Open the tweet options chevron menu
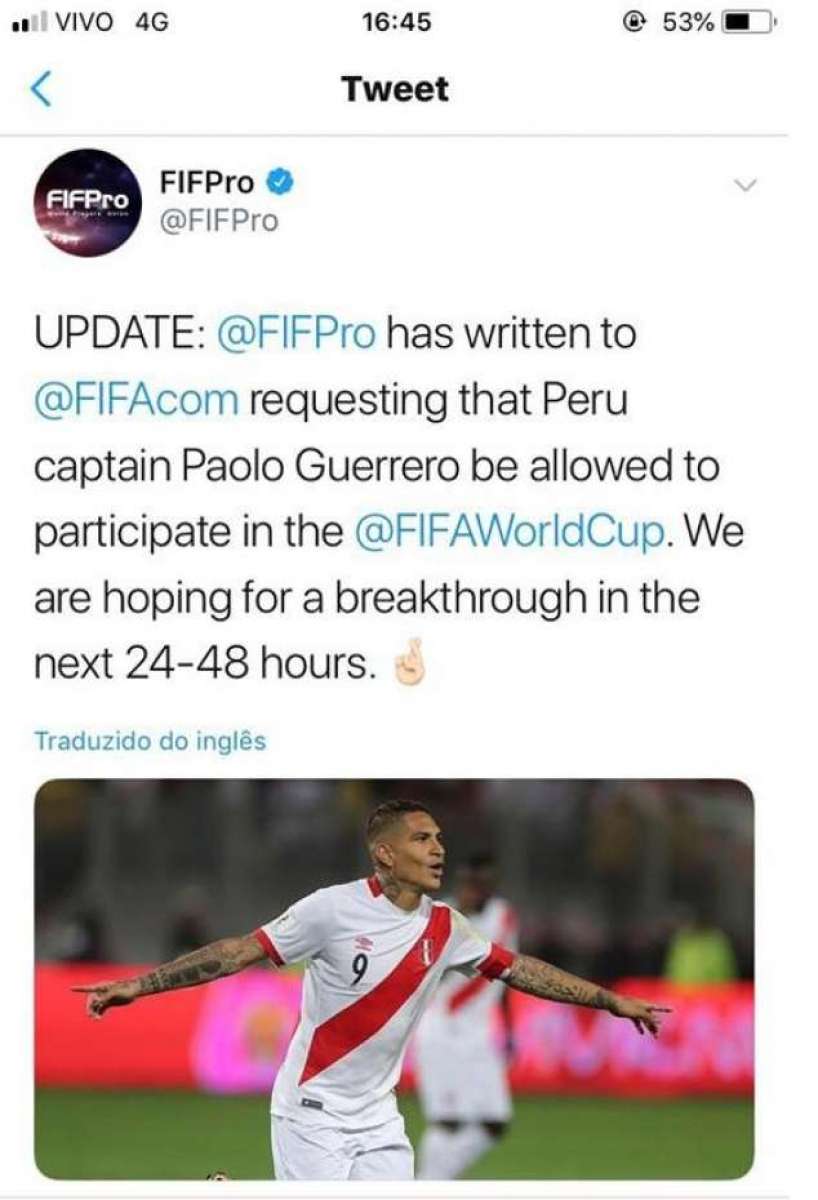 pos(746,185)
